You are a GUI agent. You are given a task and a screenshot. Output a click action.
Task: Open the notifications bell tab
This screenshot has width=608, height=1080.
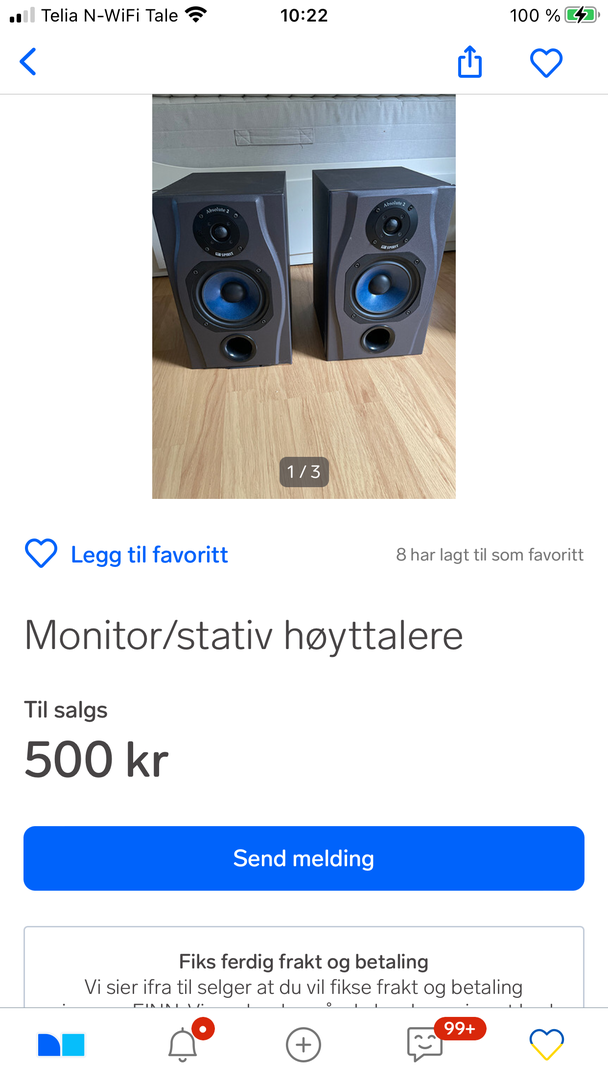[183, 1043]
